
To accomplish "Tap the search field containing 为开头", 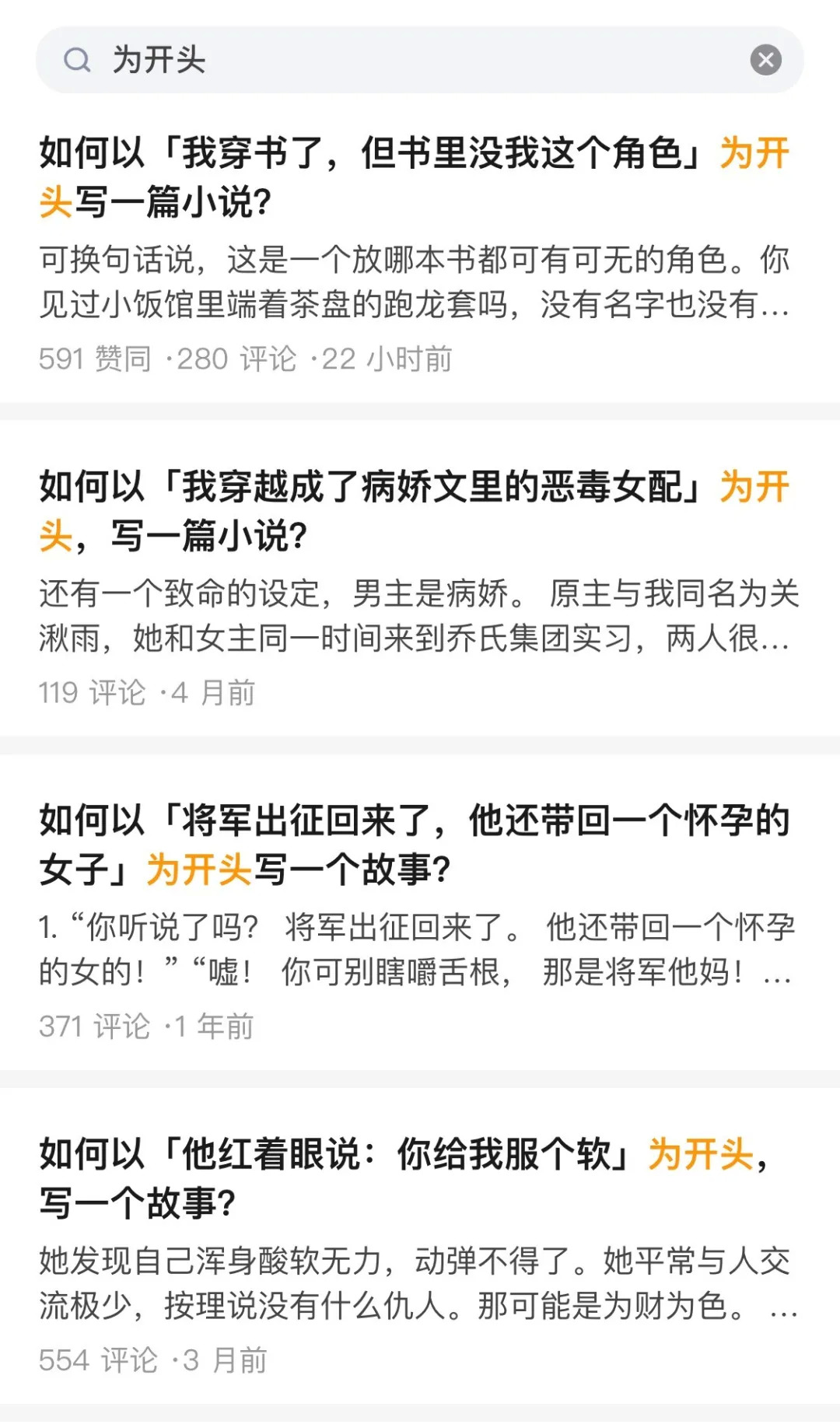I will point(404,60).
